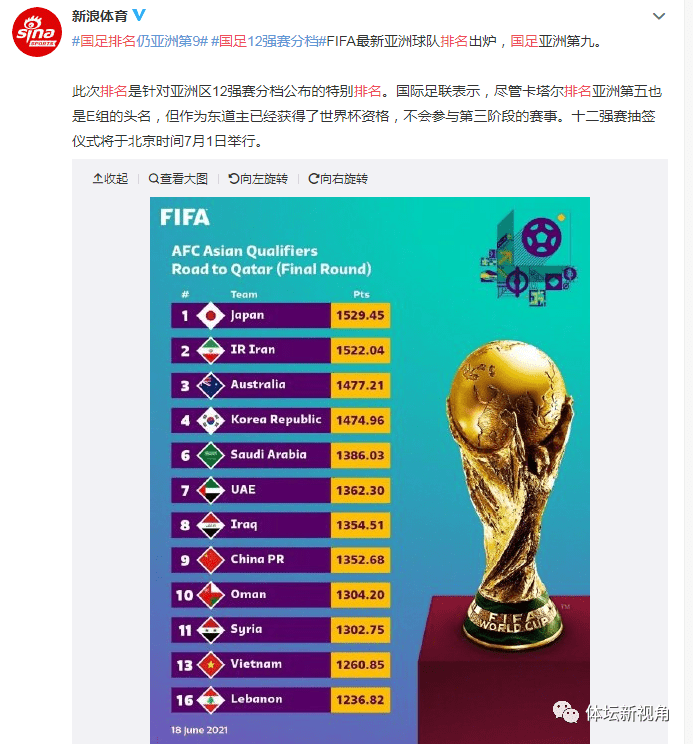Viewport: 693px width, 744px height.
Task: Expand the post options chevron
Action: 658,17
